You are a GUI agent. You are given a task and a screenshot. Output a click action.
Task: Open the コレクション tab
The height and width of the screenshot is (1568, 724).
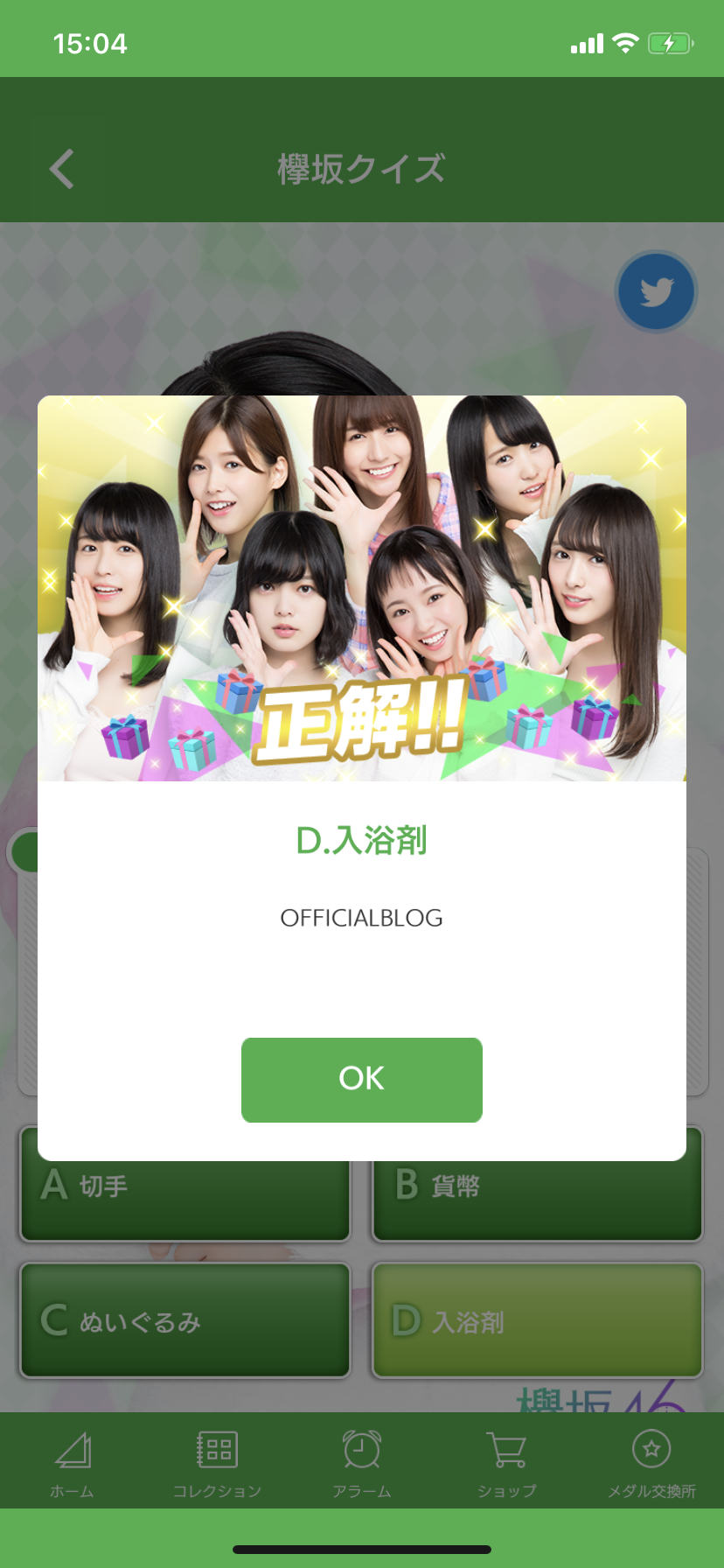coord(217,1463)
